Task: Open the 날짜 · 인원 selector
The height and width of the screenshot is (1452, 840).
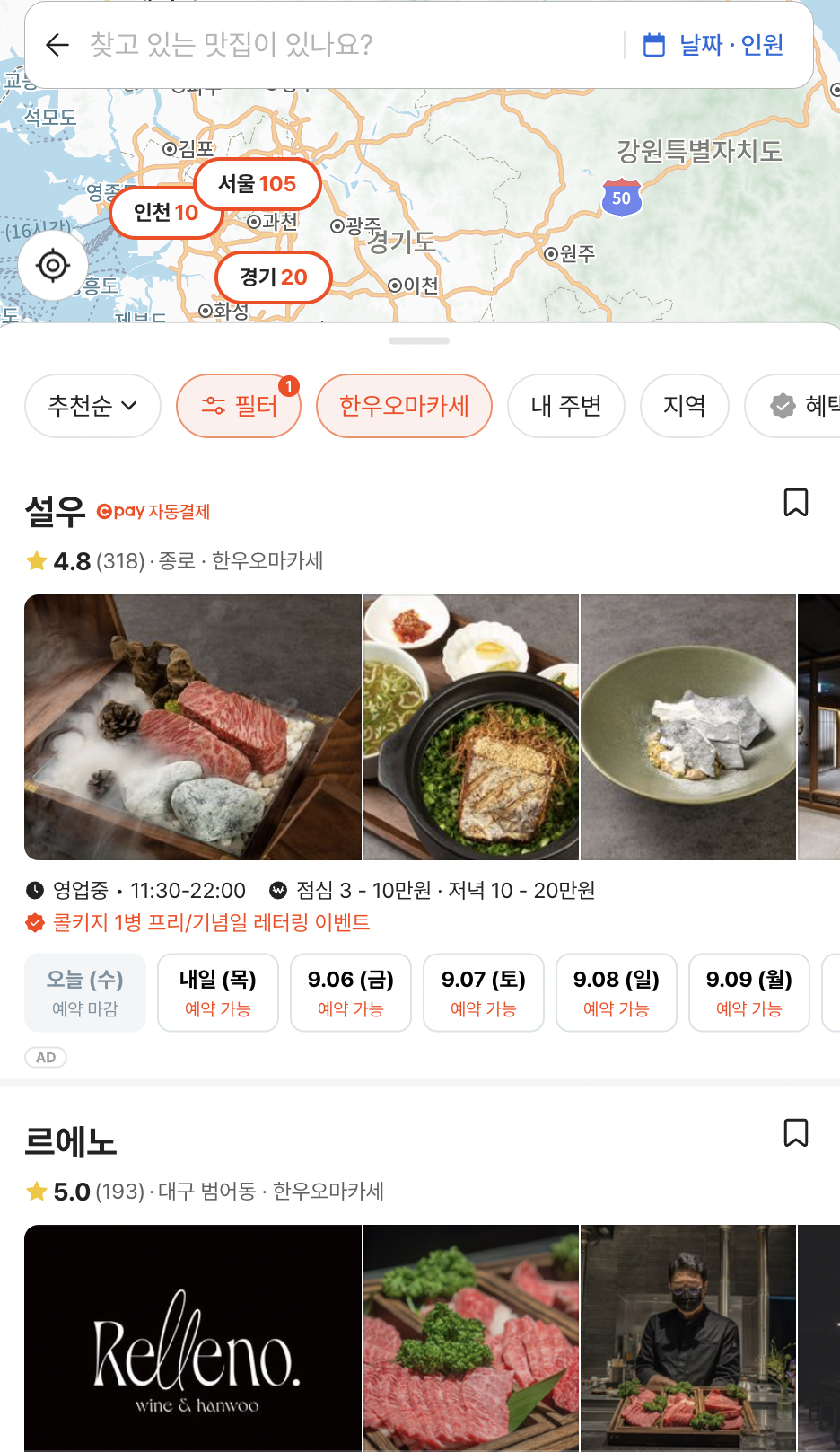Action: pyautogui.click(x=714, y=45)
